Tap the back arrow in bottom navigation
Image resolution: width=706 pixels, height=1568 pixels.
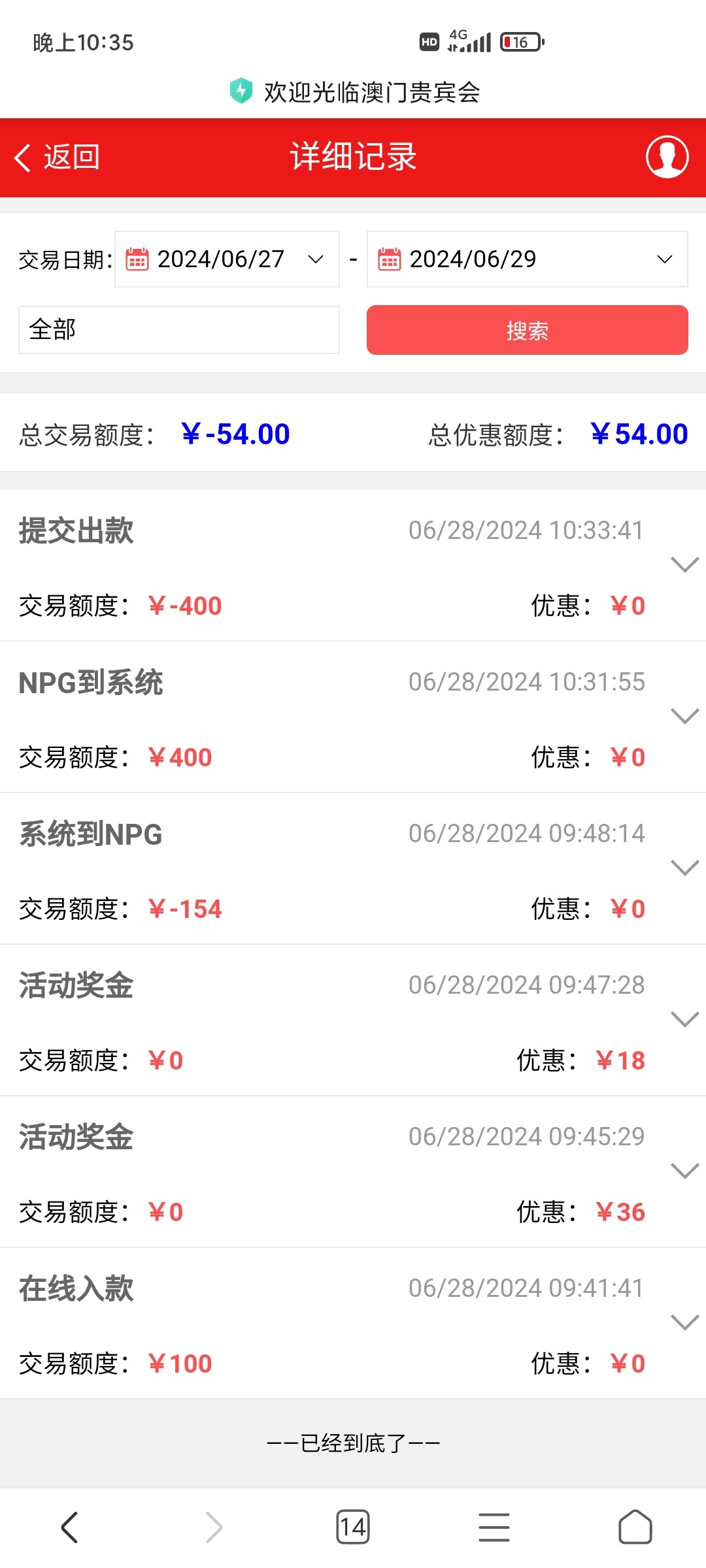70,1527
